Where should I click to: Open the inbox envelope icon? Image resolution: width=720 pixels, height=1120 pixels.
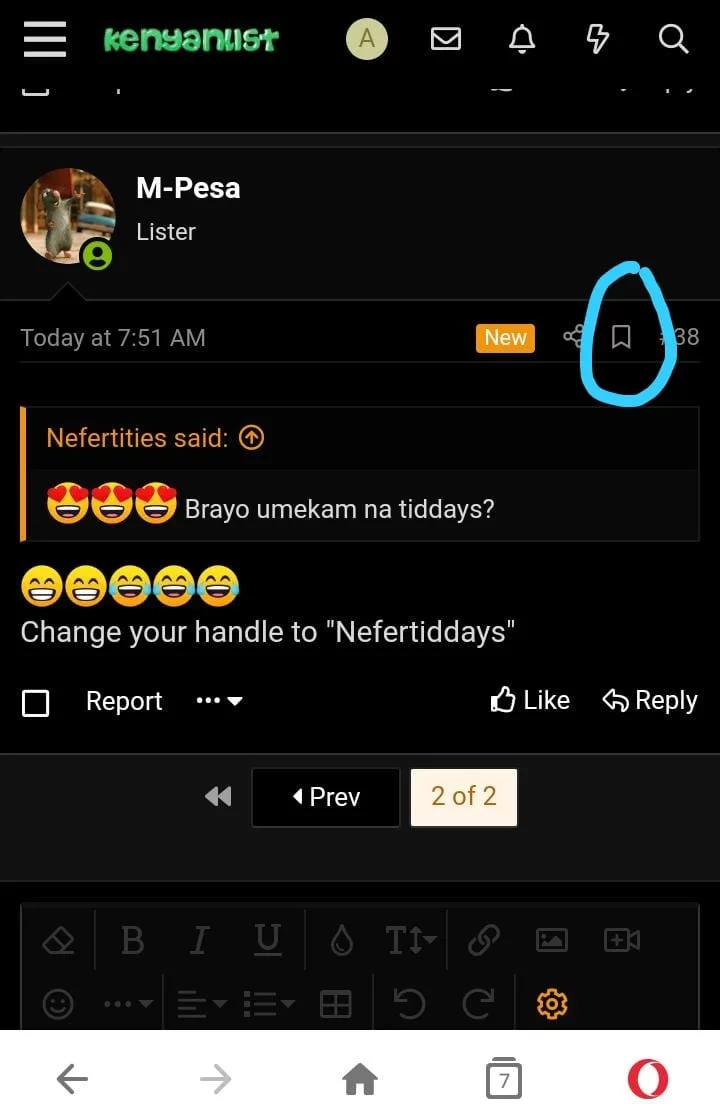(x=445, y=39)
